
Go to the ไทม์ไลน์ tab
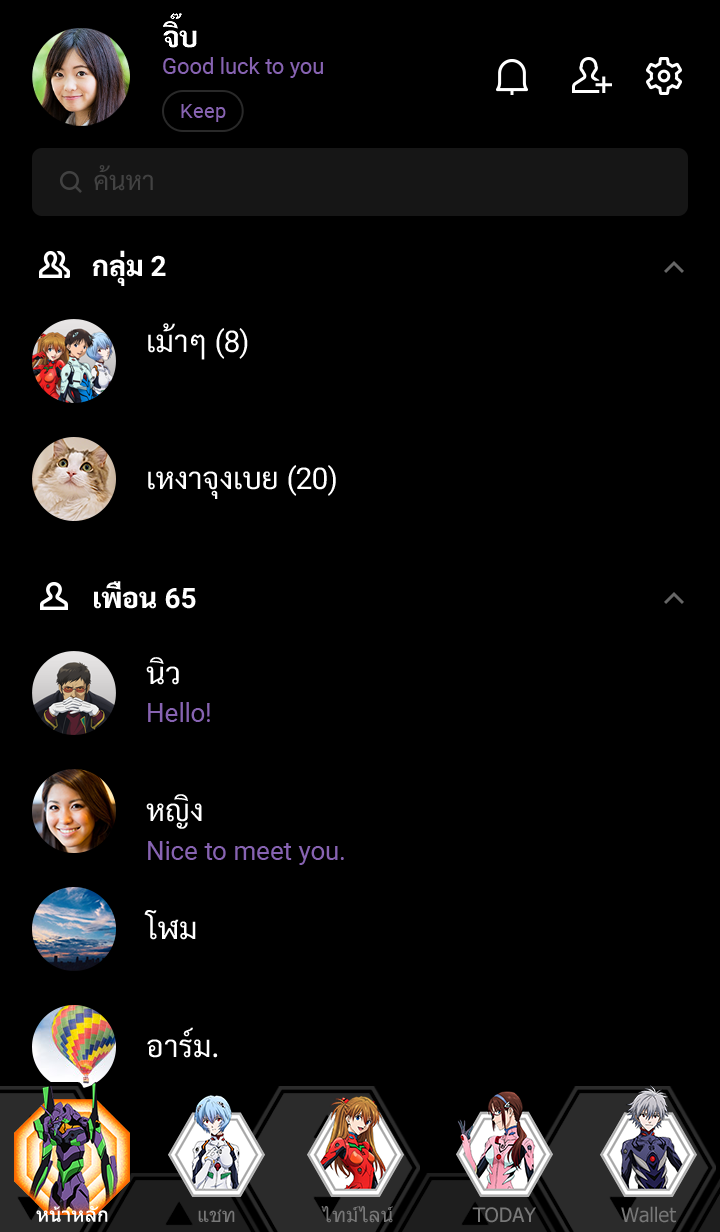[x=357, y=1163]
